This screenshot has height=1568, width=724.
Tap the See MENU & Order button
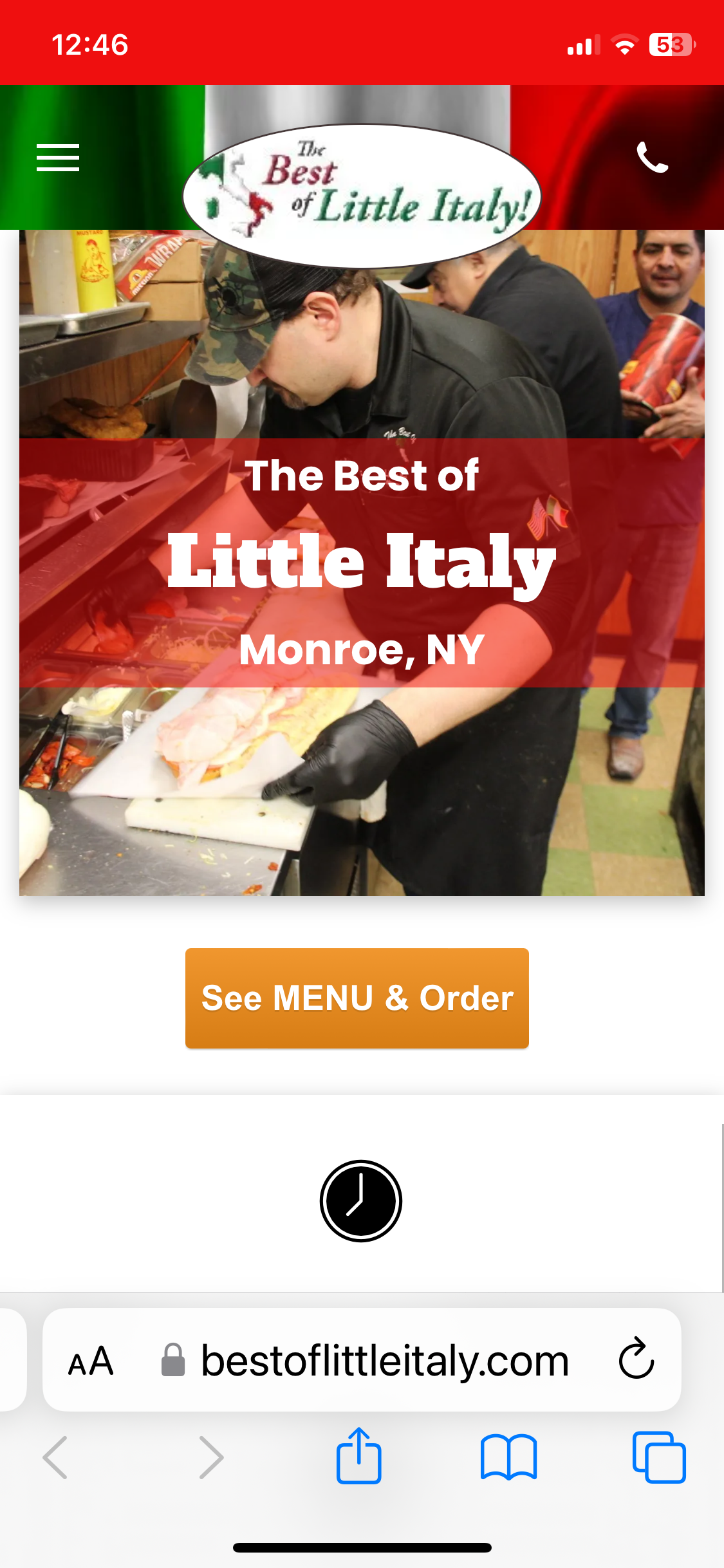(357, 998)
